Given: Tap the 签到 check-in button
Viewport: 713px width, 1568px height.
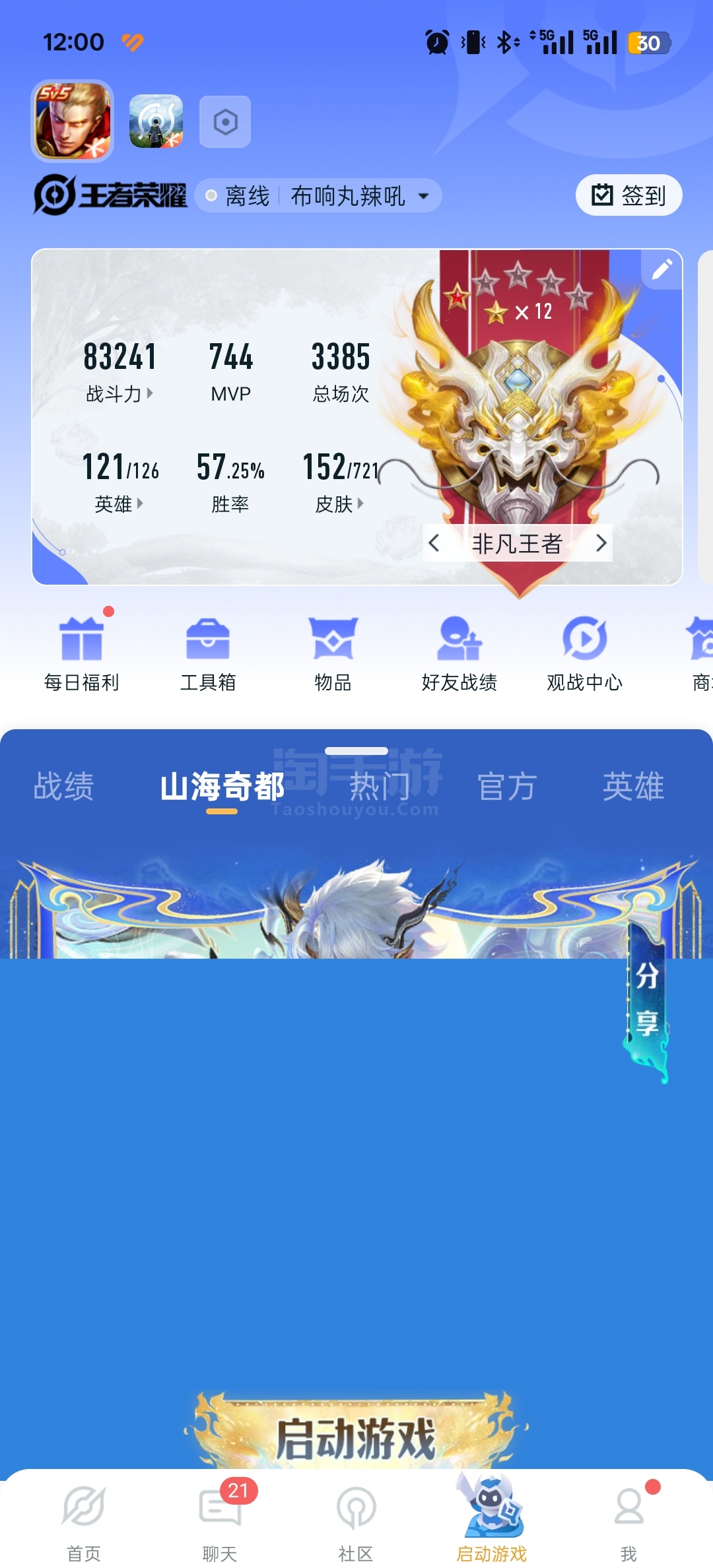Looking at the screenshot, I should click(628, 195).
